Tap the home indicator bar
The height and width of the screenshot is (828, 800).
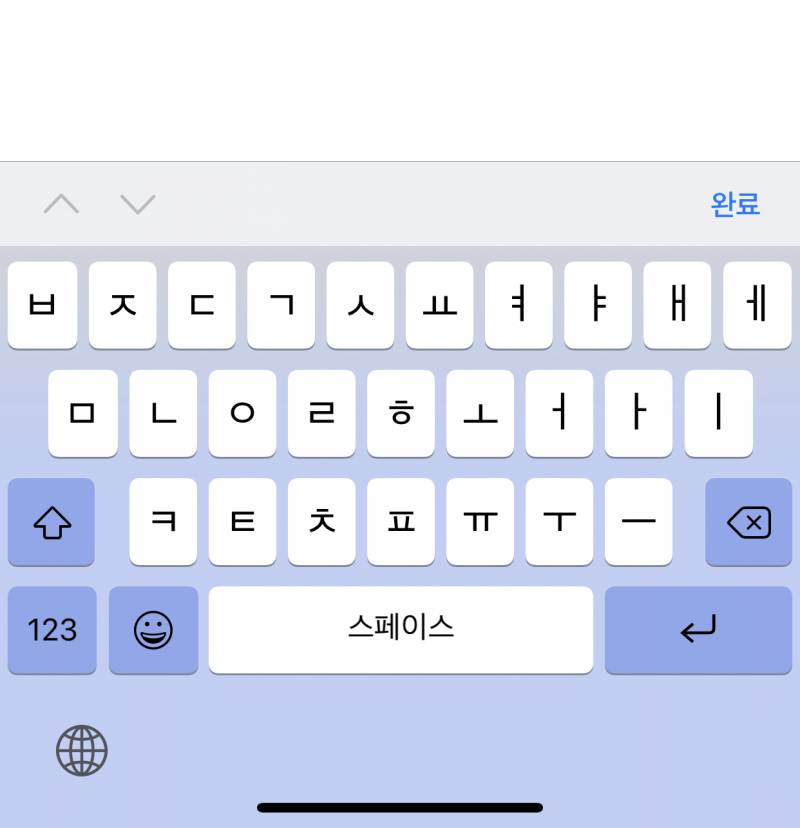coord(400,806)
